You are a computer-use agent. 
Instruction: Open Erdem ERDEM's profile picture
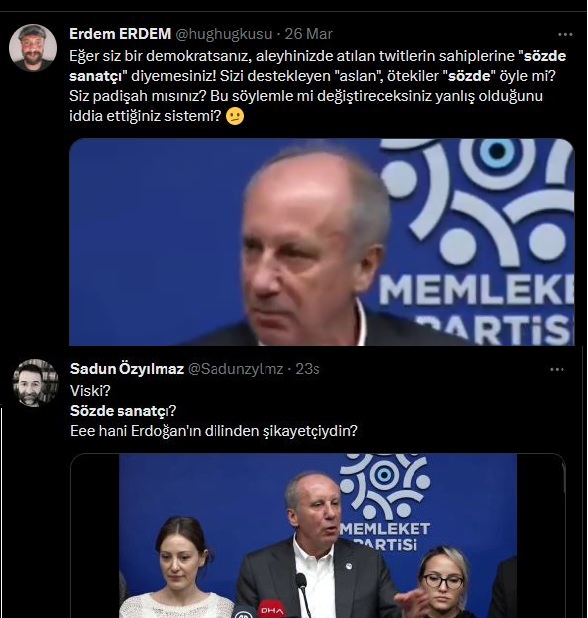click(x=33, y=48)
